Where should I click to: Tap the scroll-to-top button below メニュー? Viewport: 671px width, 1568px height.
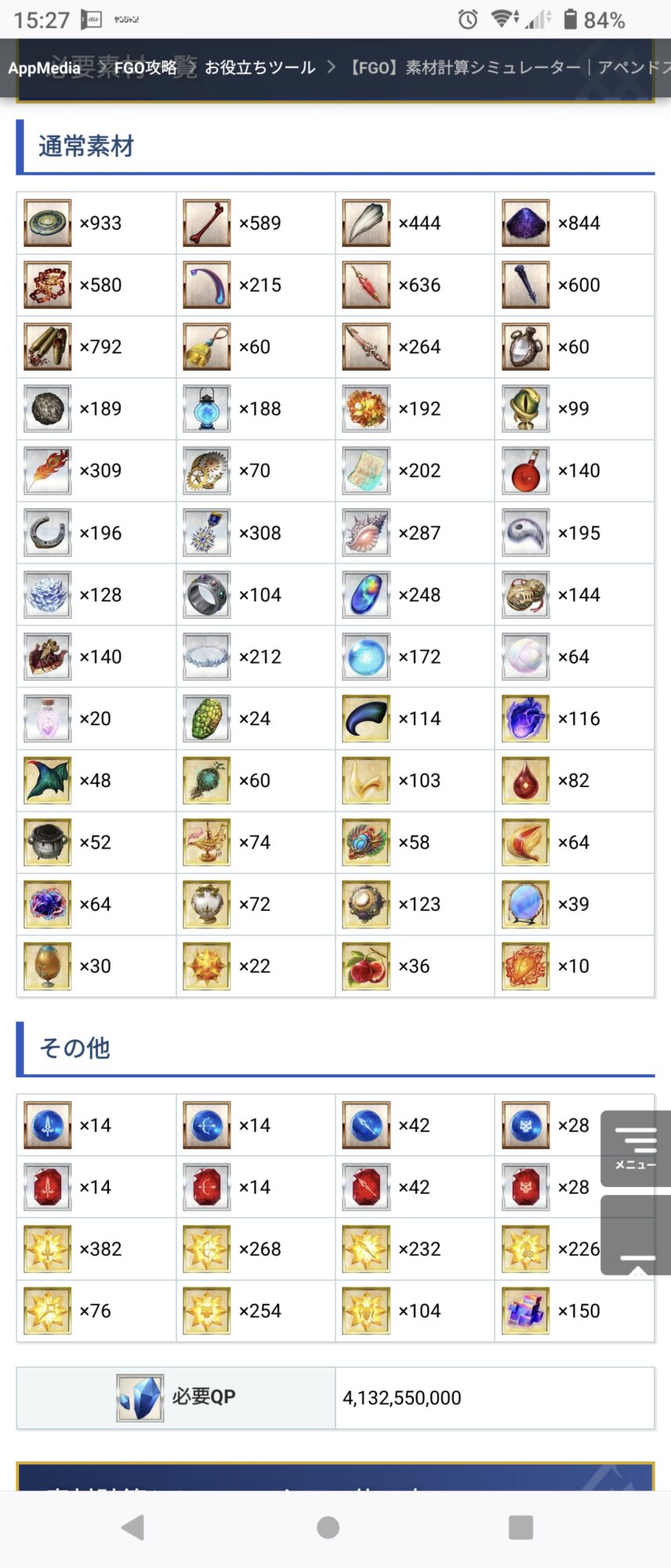[x=637, y=1236]
